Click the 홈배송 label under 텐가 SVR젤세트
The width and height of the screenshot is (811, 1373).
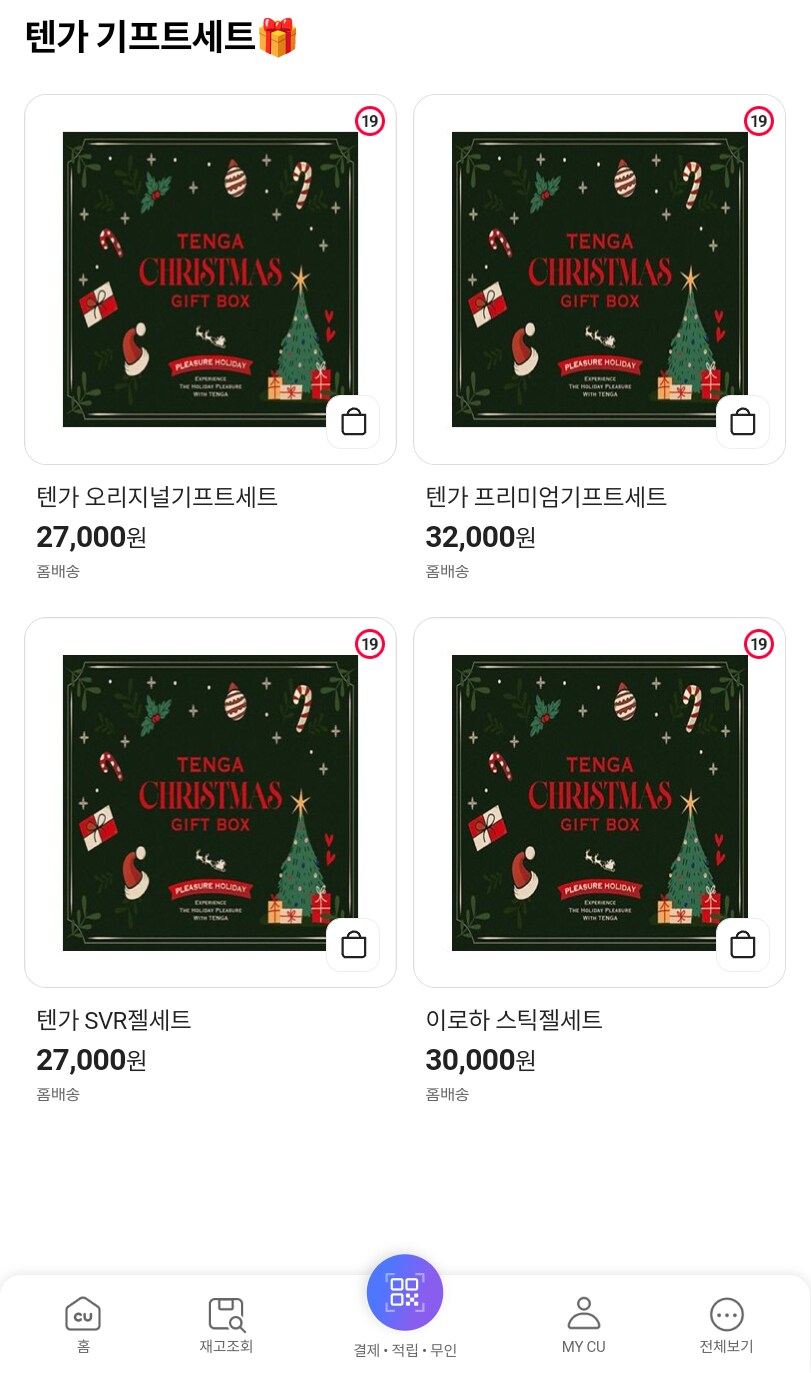57,1094
